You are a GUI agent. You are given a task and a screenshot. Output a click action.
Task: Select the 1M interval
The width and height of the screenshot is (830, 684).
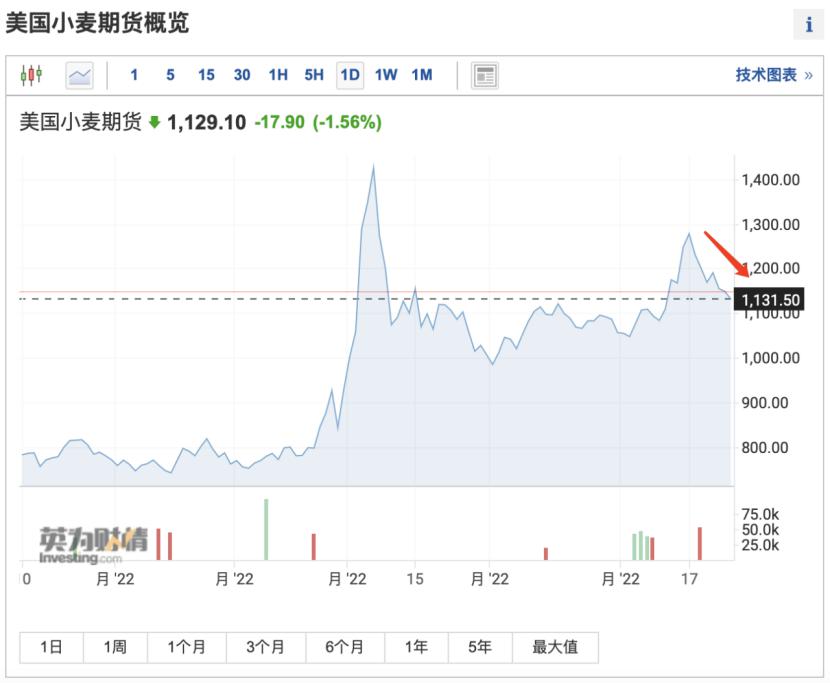422,75
